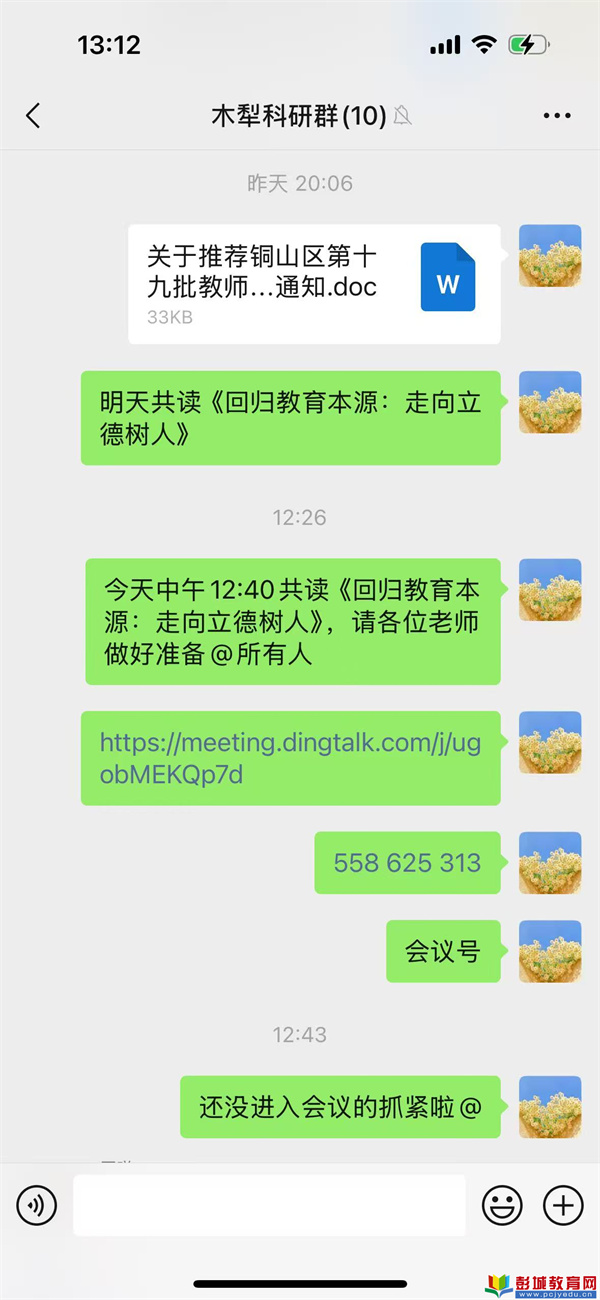600x1300 pixels.
Task: Focus the message text field
Action: [269, 1206]
